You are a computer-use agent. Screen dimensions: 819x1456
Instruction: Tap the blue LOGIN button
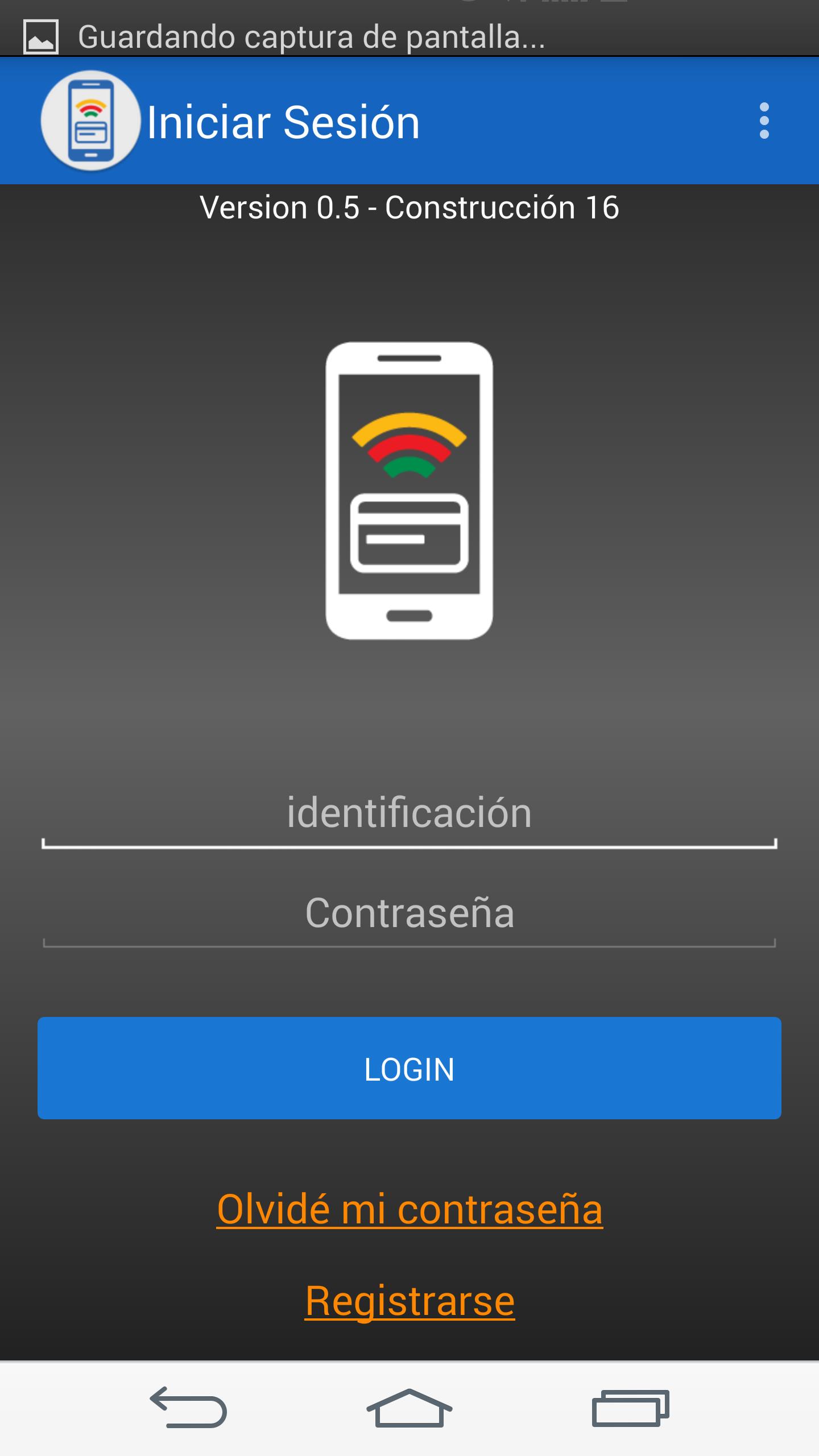click(409, 1069)
